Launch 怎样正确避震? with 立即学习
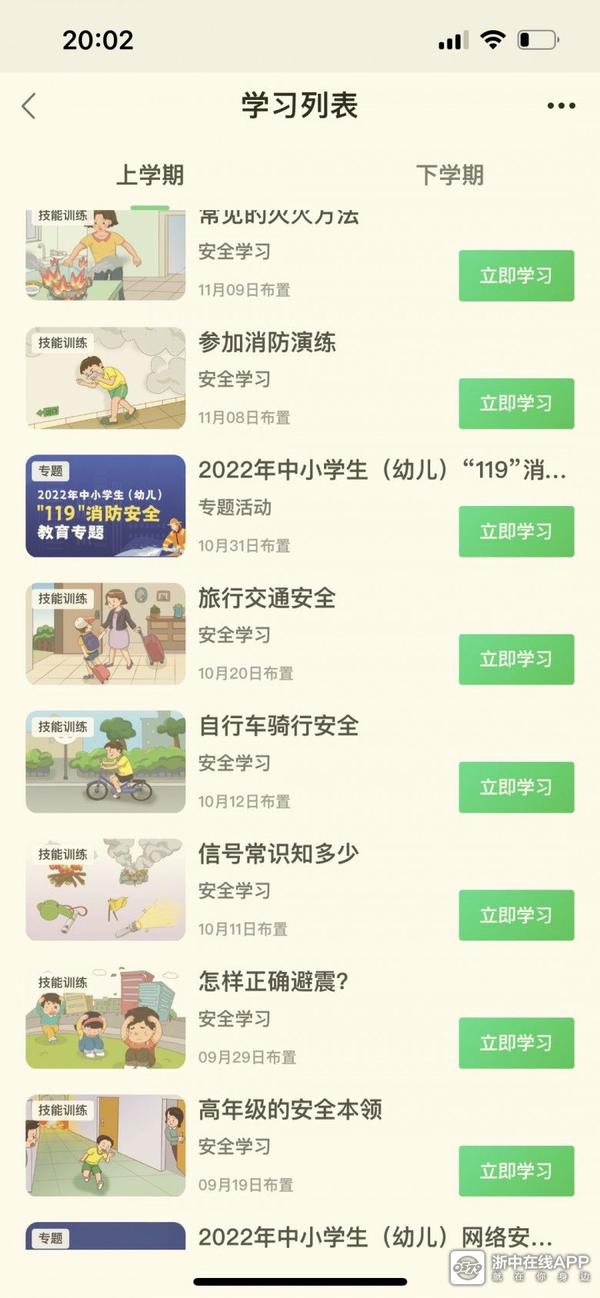 pos(516,1043)
